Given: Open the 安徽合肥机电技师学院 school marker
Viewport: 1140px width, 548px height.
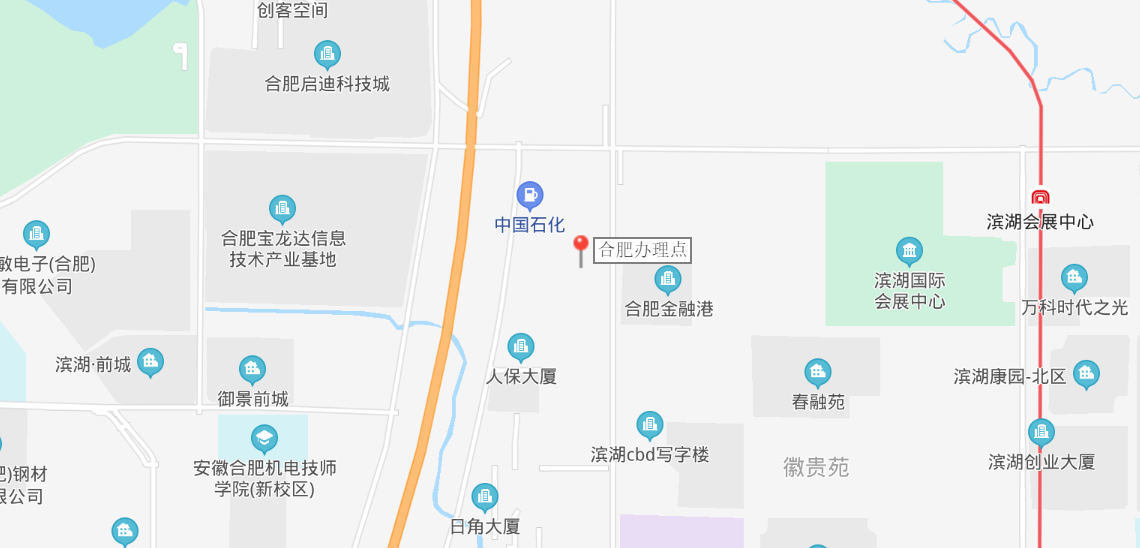Looking at the screenshot, I should click(264, 439).
